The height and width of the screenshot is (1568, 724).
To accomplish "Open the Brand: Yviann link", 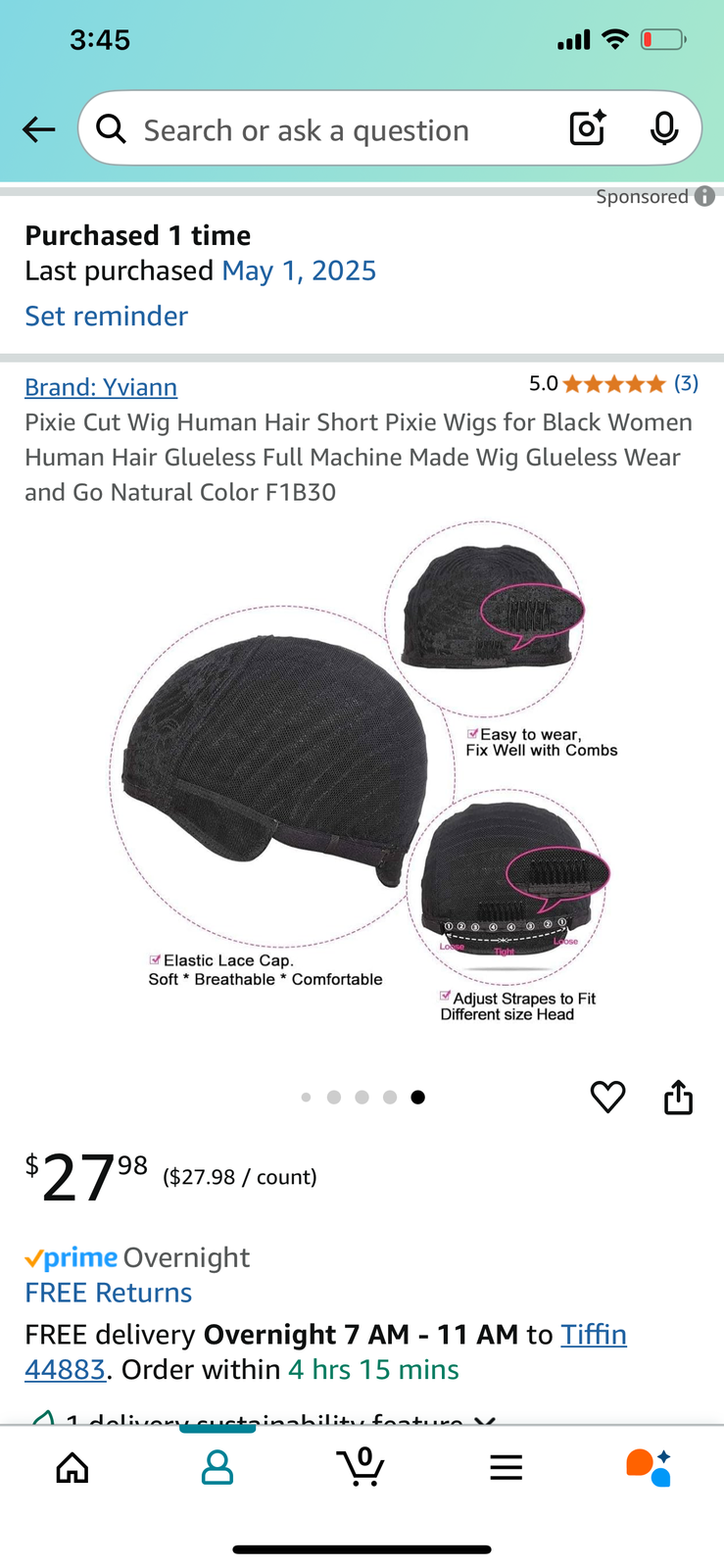I will [x=101, y=387].
